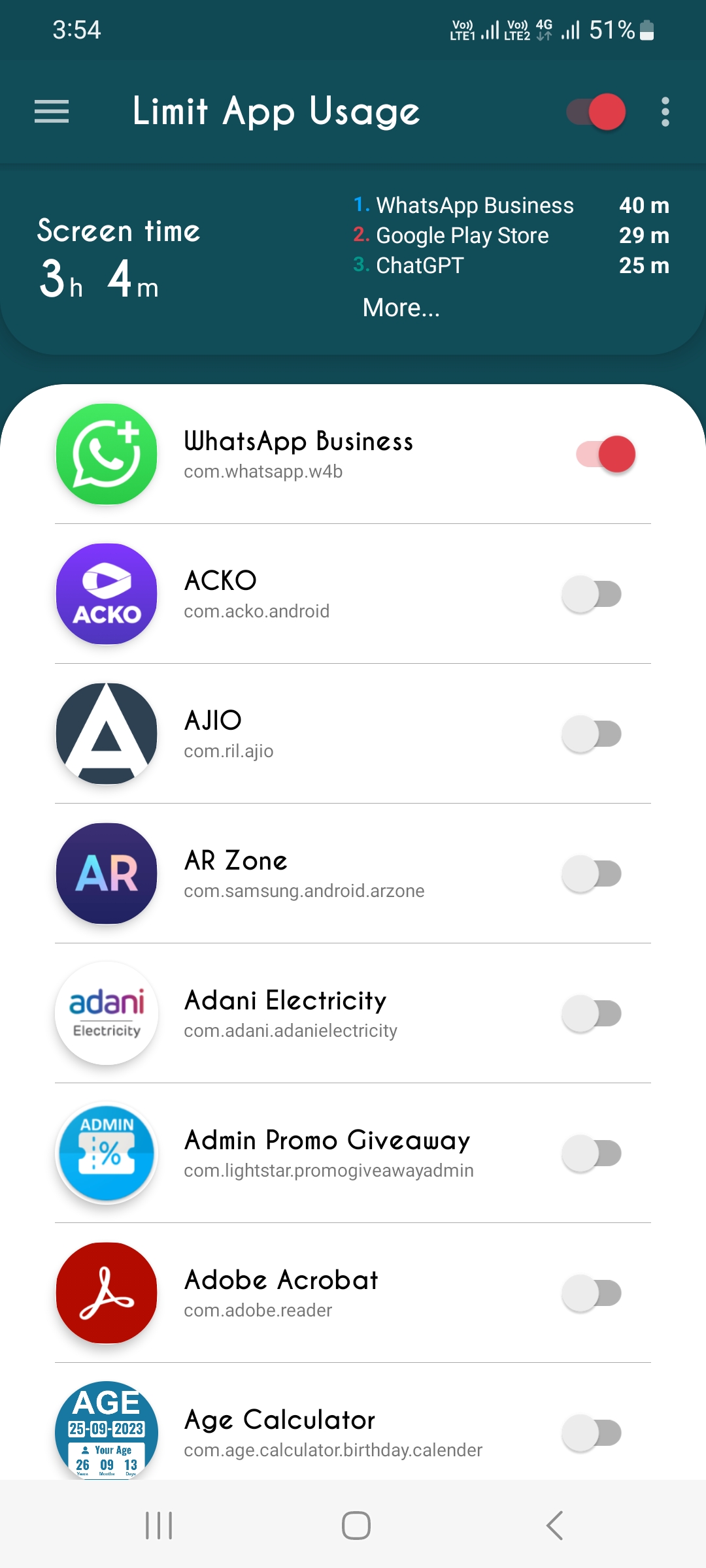Screen dimensions: 706x1568
Task: Tap More... to see full screen time
Action: 401,307
